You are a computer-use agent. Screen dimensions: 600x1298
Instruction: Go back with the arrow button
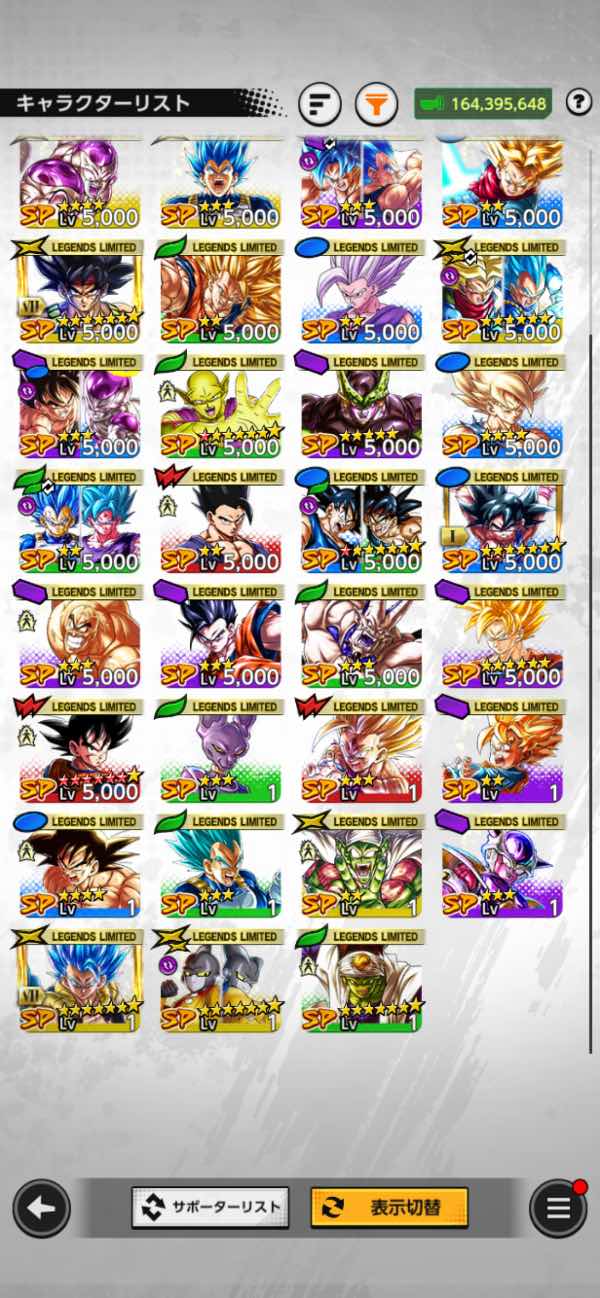tap(41, 1208)
